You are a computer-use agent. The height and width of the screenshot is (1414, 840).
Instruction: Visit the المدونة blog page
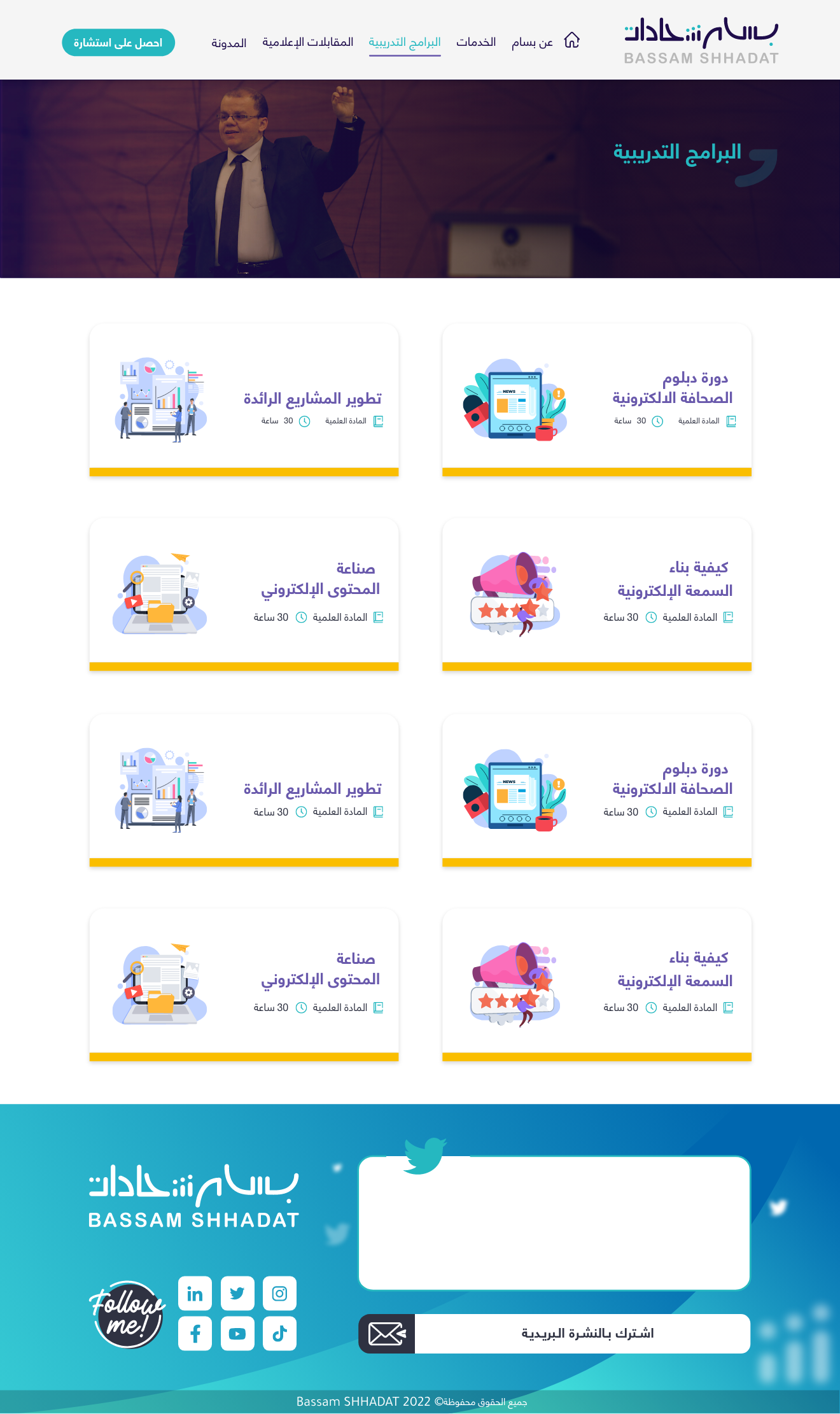(x=229, y=43)
